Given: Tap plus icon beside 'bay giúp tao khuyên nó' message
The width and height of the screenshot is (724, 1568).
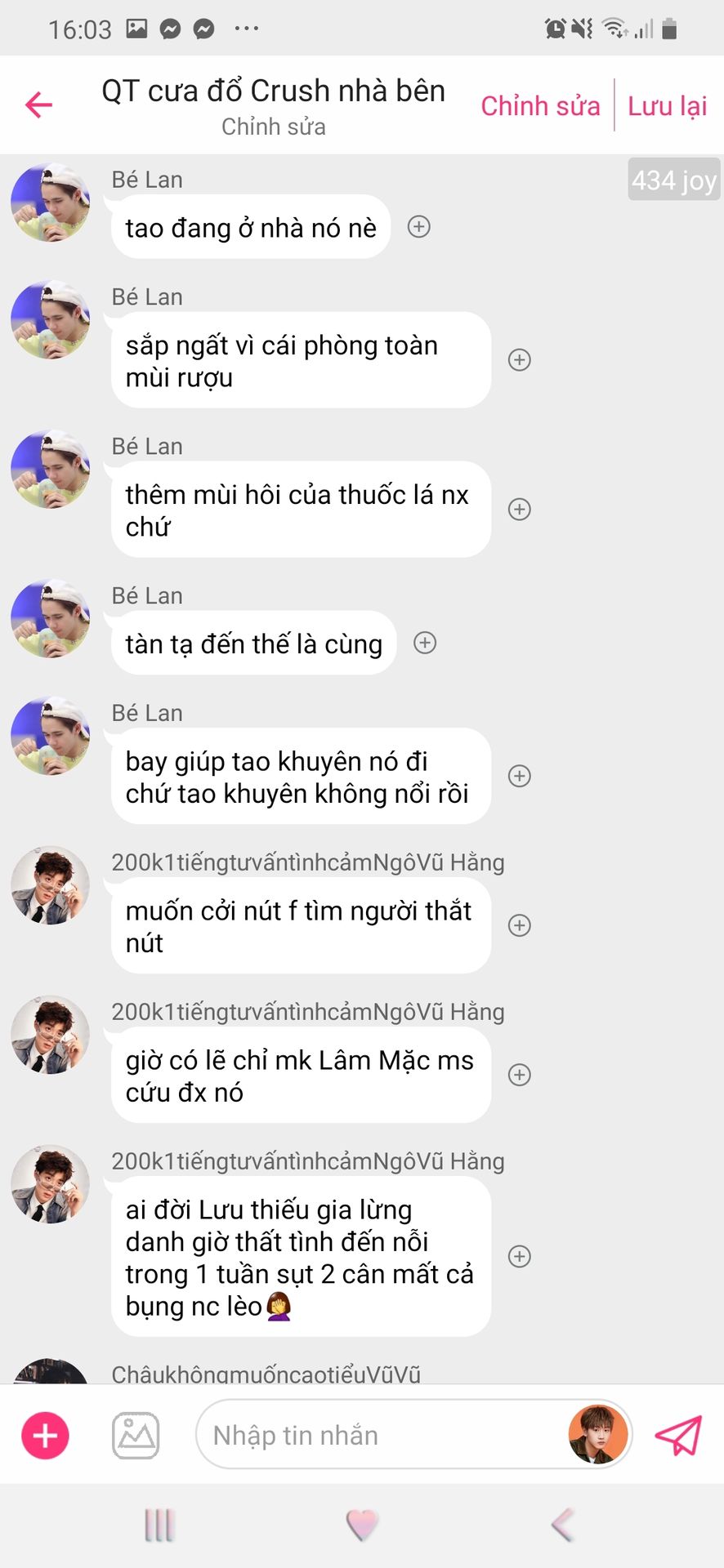Looking at the screenshot, I should coord(520,776).
